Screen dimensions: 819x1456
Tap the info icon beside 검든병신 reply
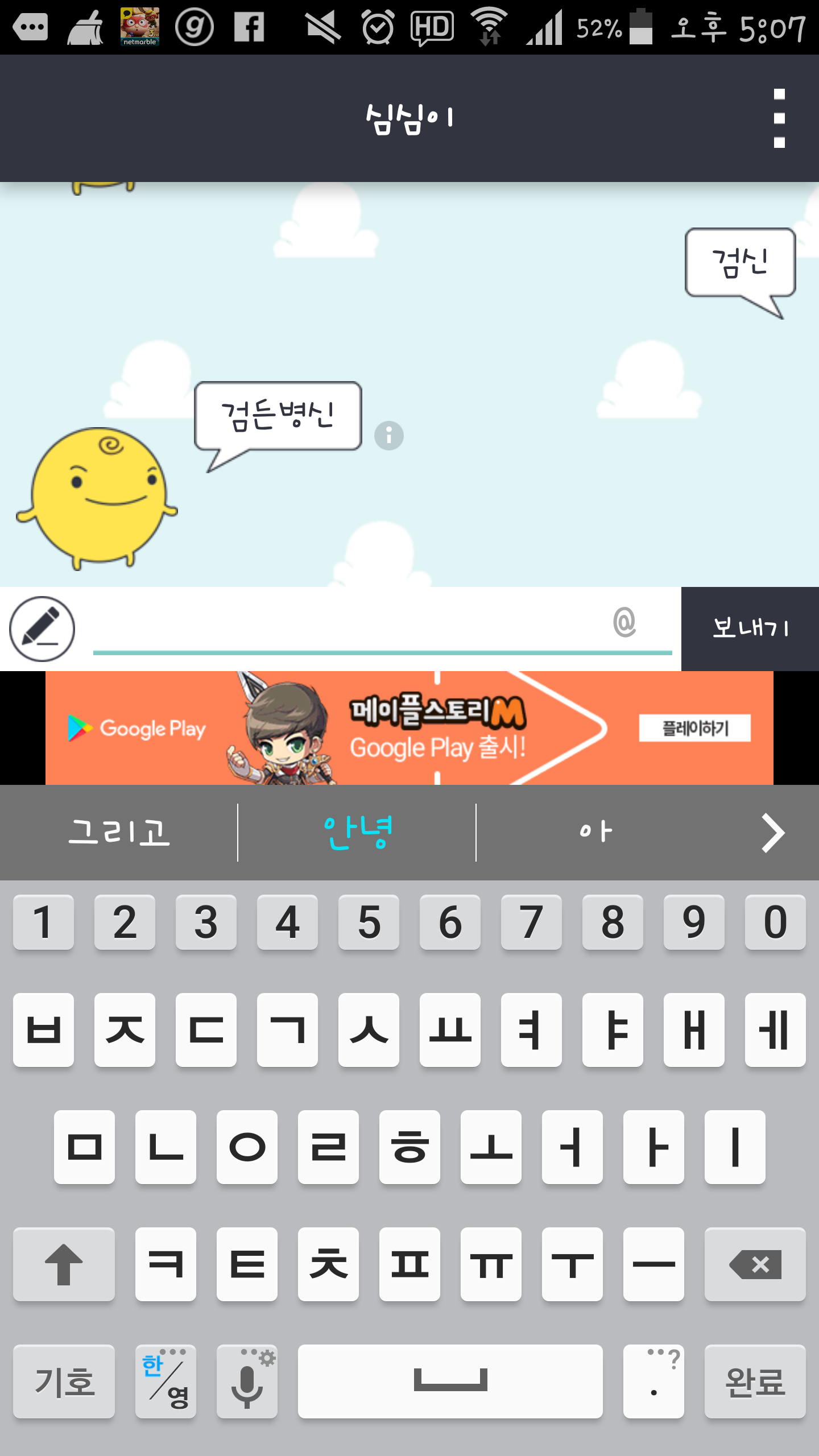389,436
